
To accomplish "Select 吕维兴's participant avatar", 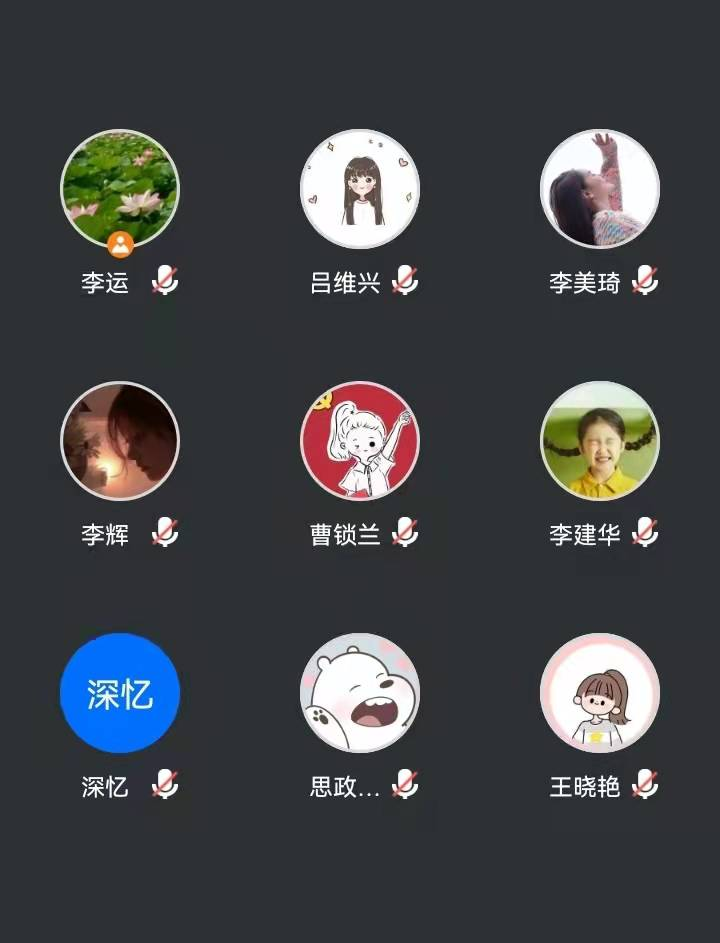I will pos(360,188).
